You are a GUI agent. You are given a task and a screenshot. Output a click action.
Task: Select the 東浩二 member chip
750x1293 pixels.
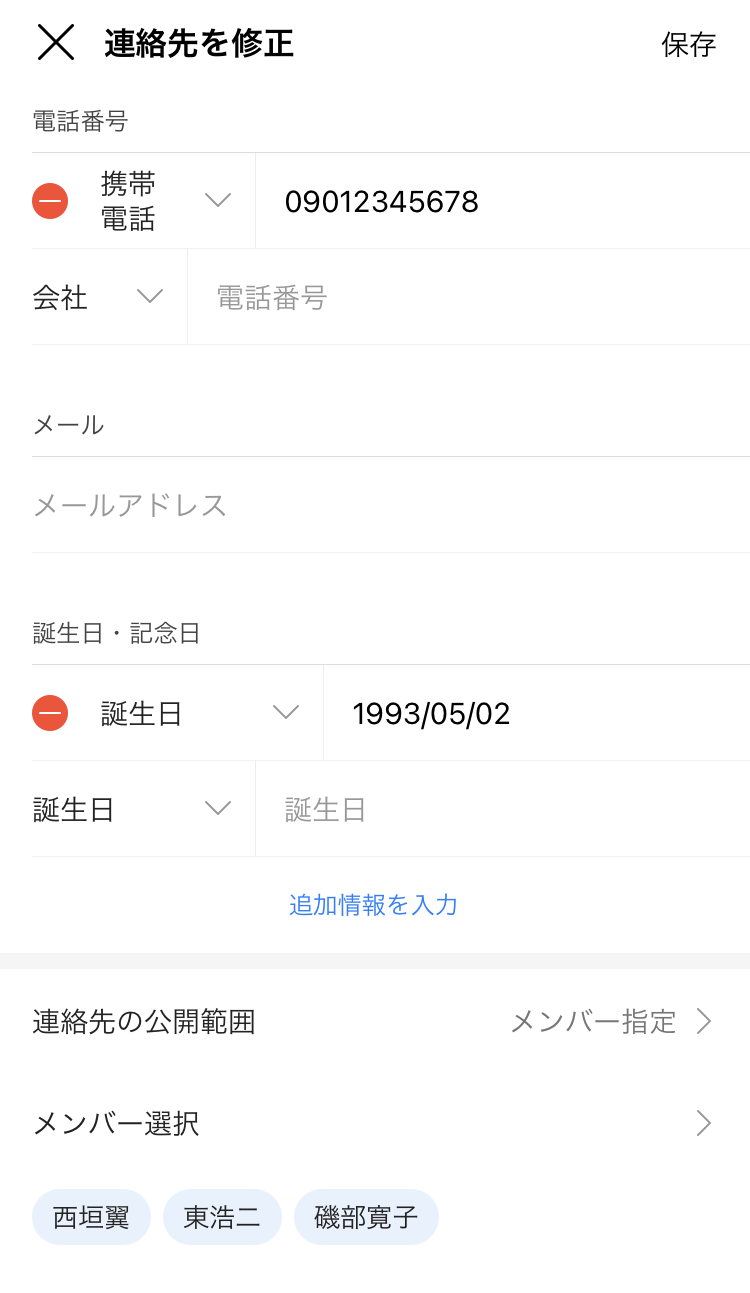[x=222, y=1217]
